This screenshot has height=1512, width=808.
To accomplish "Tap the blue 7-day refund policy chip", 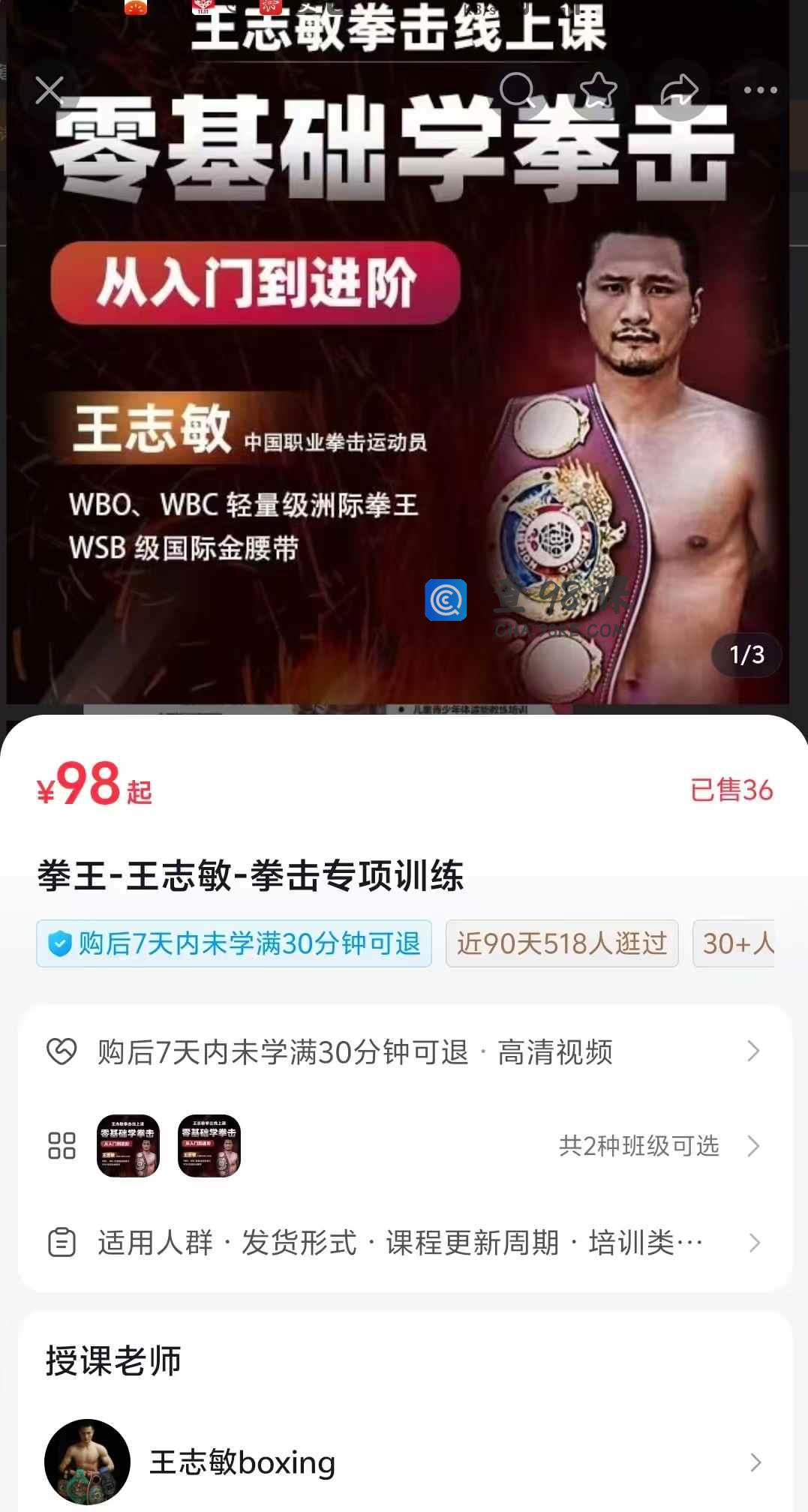I will pyautogui.click(x=234, y=943).
